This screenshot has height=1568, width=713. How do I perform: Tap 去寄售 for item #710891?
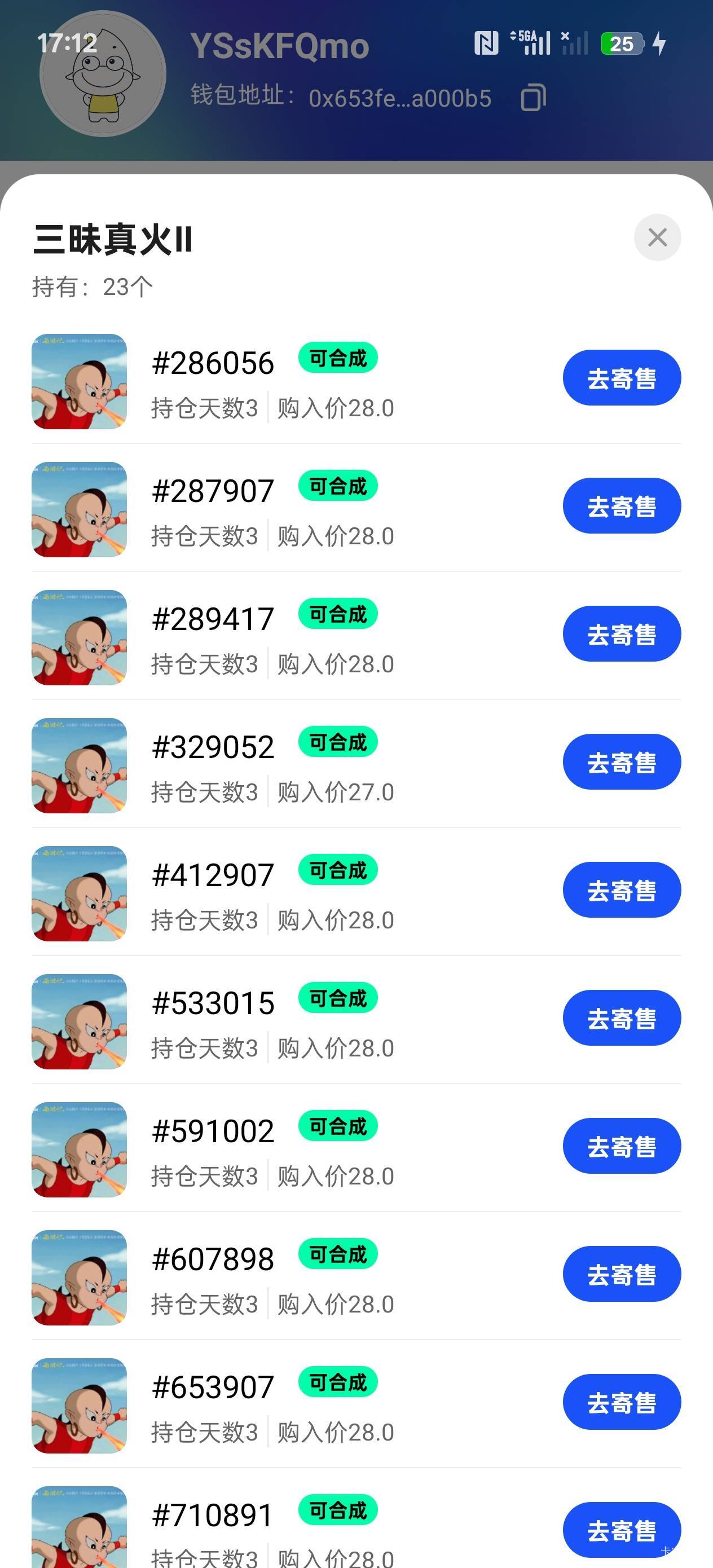621,1530
